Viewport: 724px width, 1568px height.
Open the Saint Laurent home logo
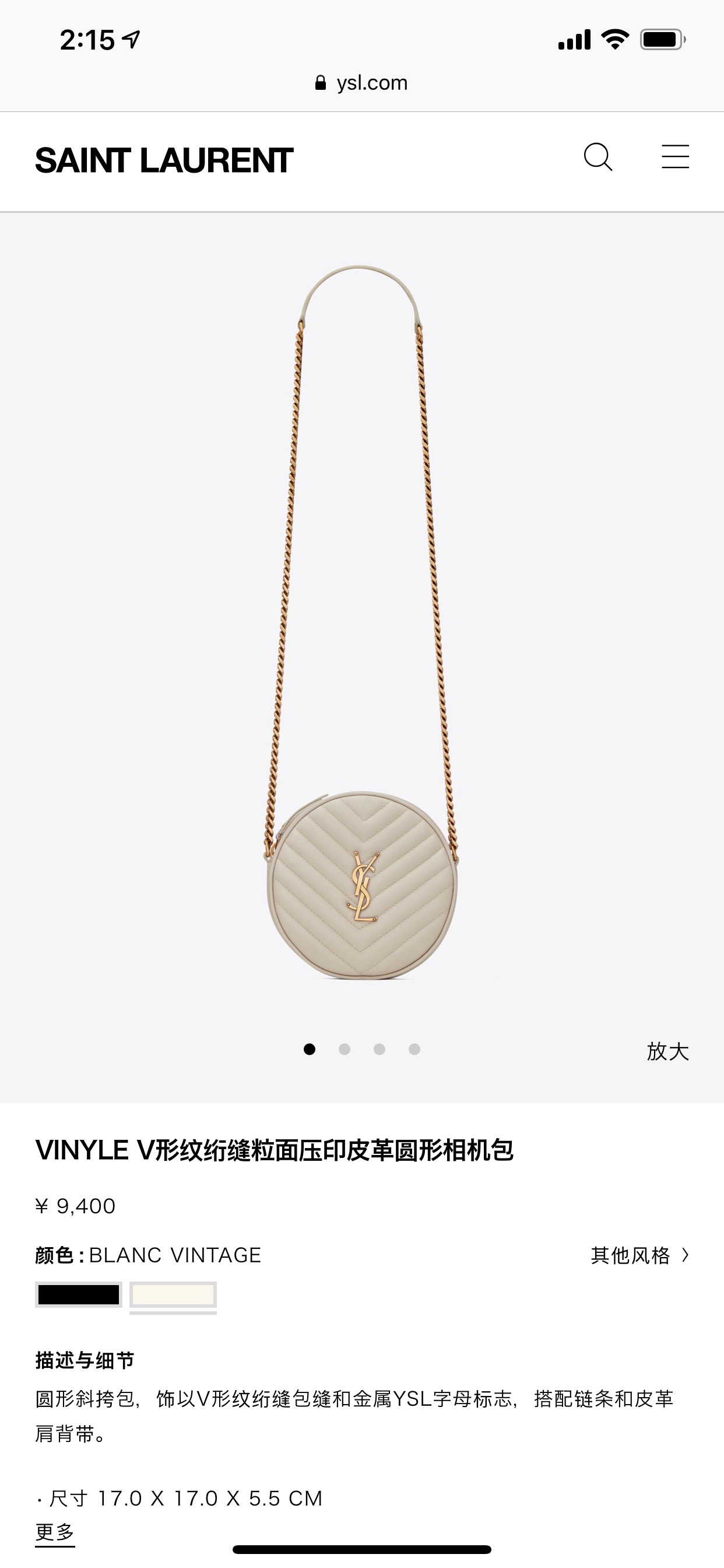click(x=164, y=160)
